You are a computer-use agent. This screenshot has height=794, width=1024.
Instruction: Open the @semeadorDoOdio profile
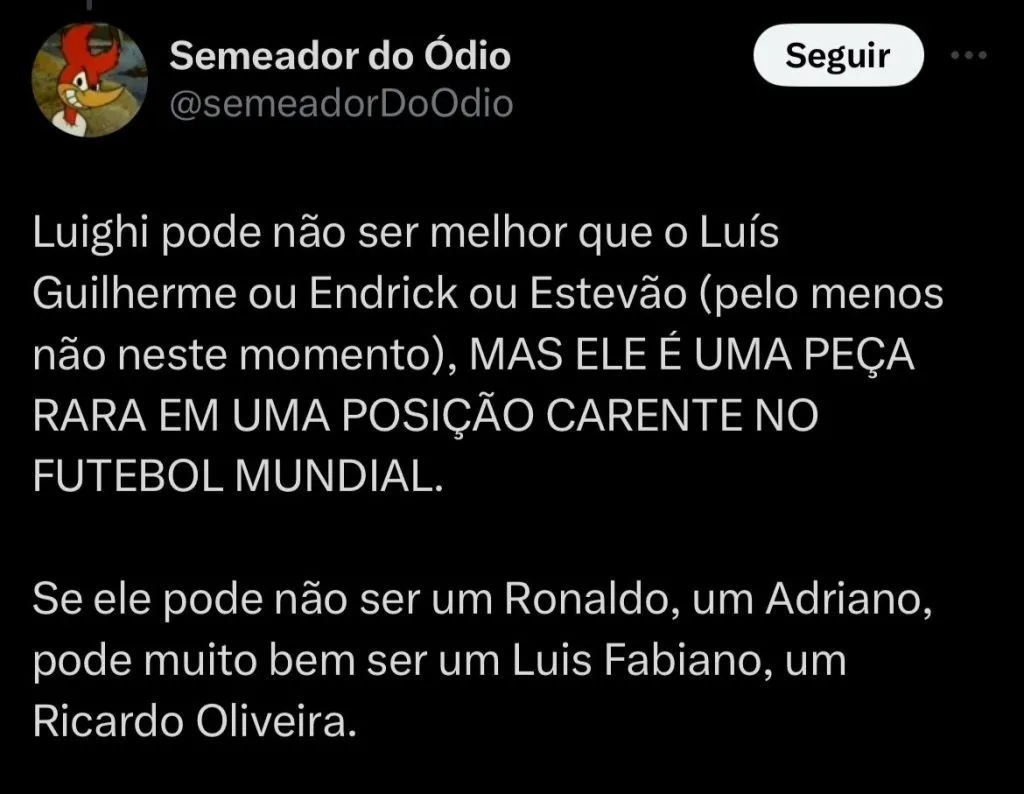[341, 103]
